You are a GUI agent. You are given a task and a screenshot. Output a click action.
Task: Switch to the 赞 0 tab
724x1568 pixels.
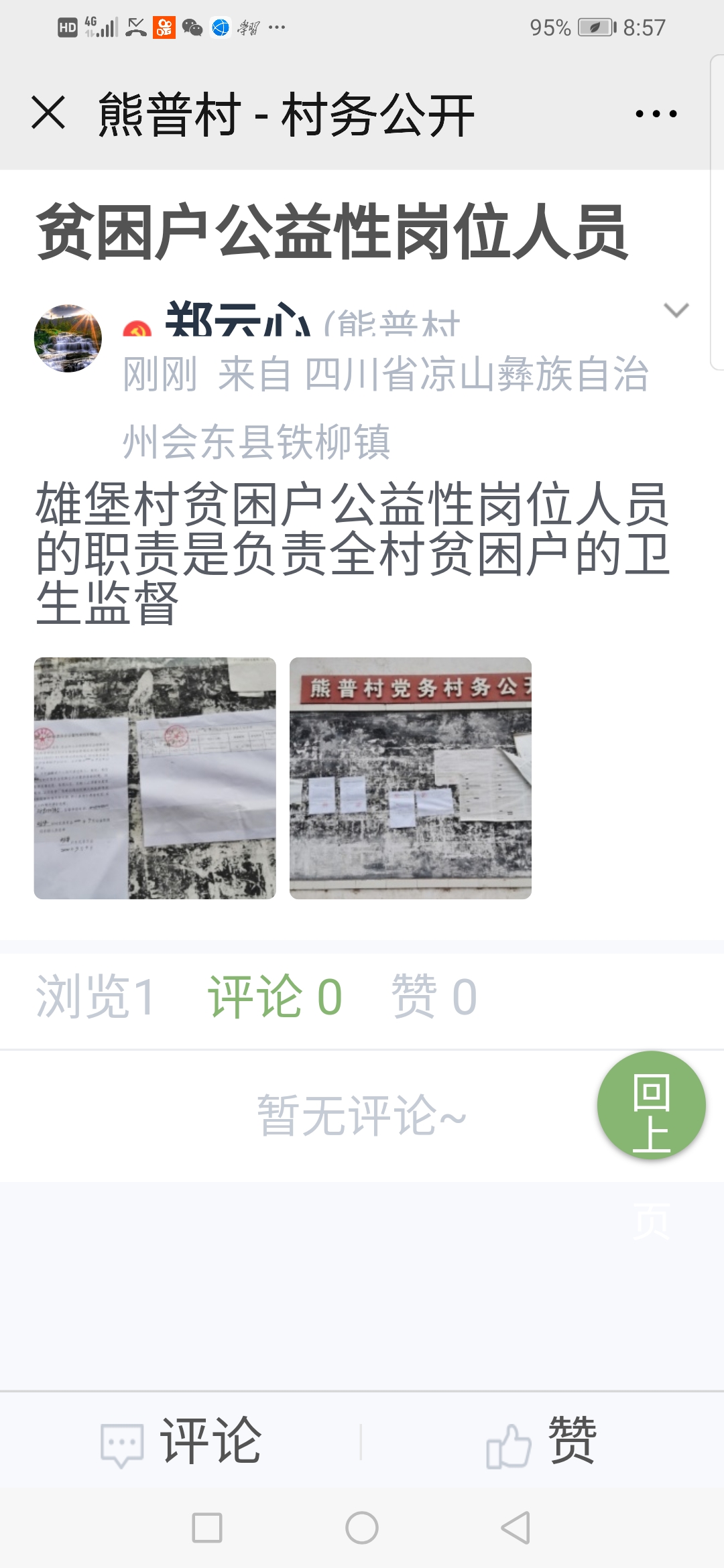pyautogui.click(x=434, y=996)
